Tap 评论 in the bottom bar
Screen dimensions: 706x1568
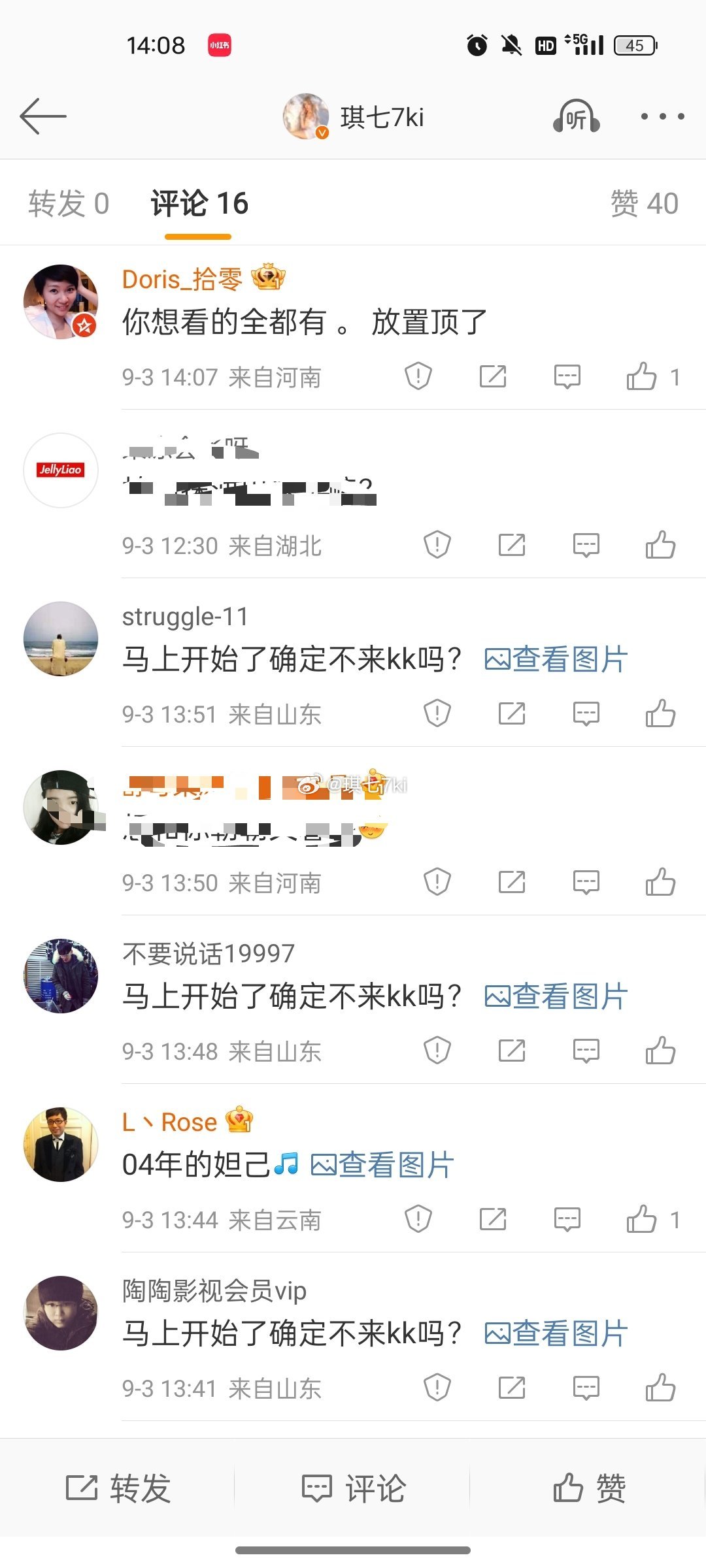click(354, 1488)
